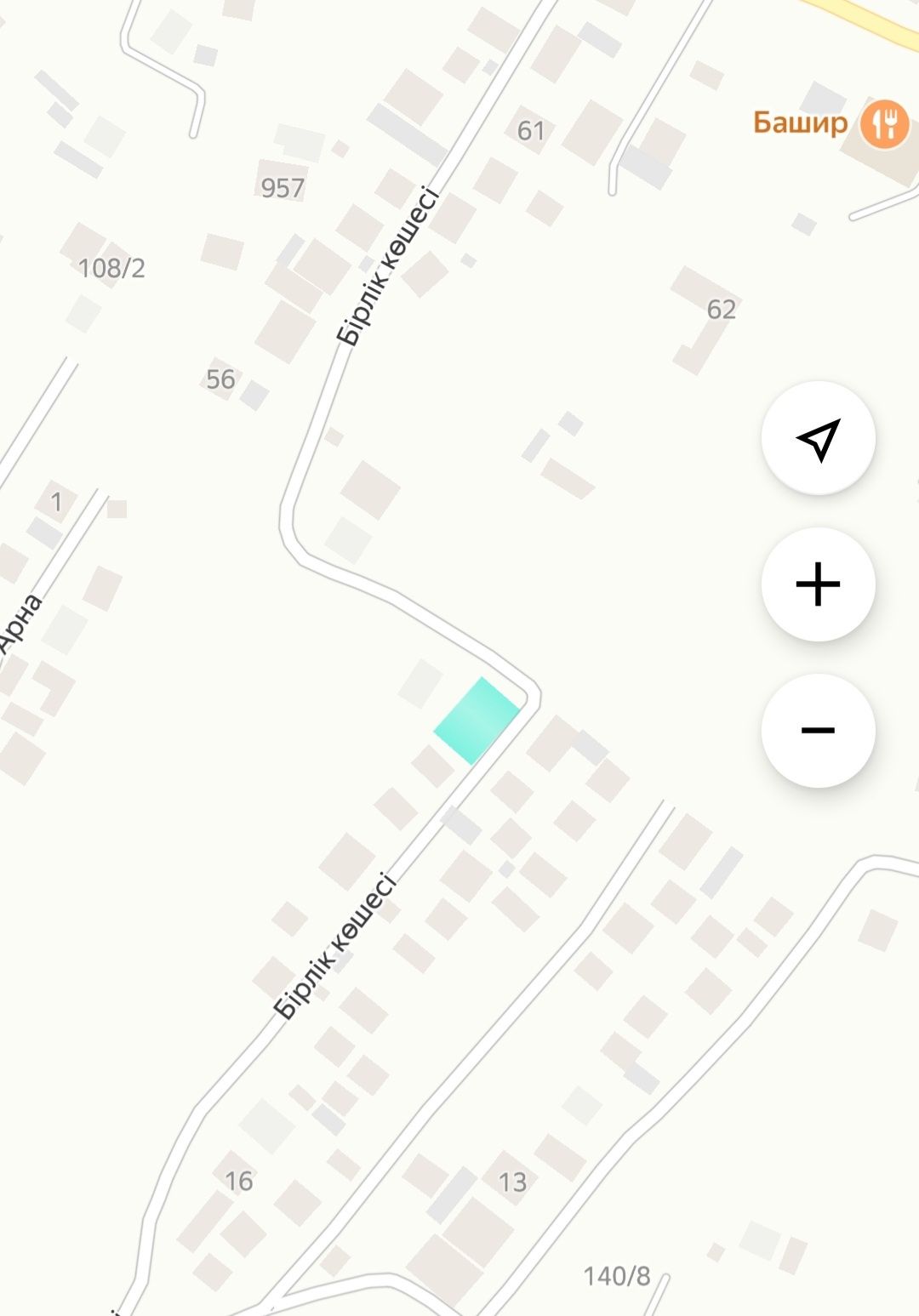Center map on my current location
The height and width of the screenshot is (1316, 919).
point(818,439)
